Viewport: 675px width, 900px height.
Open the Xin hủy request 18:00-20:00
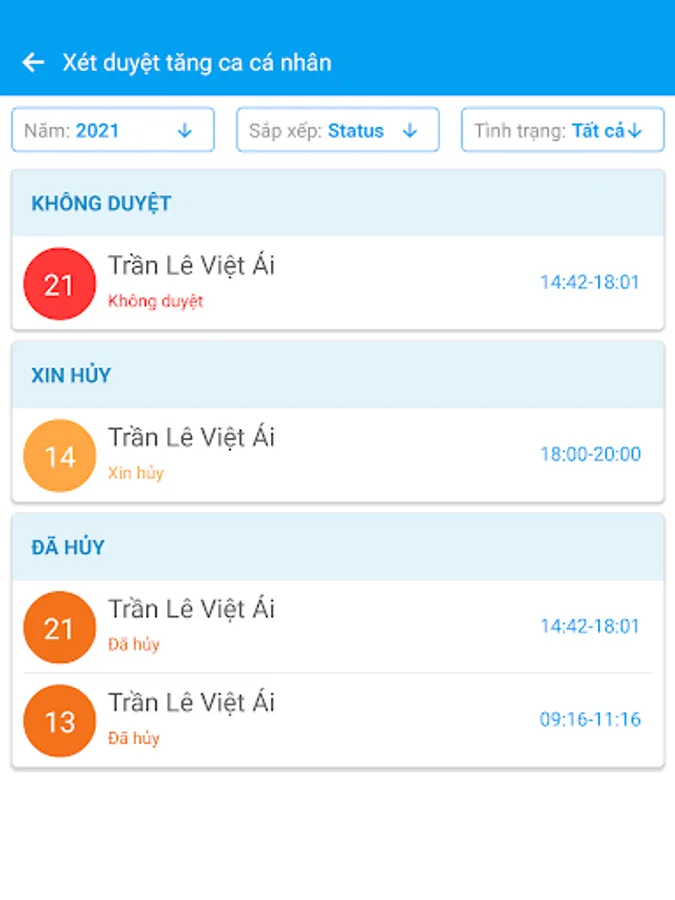click(x=338, y=455)
